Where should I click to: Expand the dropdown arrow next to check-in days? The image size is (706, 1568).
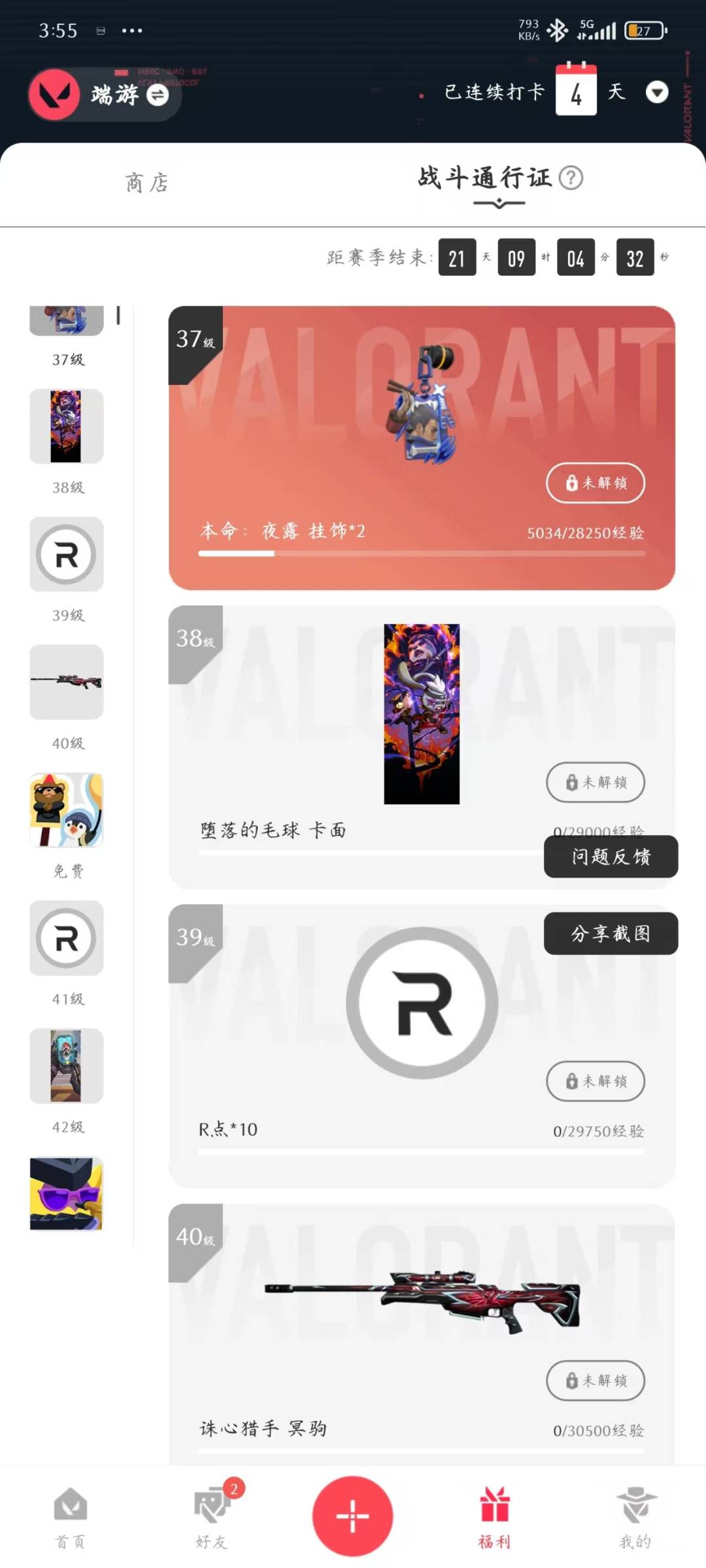pyautogui.click(x=658, y=93)
